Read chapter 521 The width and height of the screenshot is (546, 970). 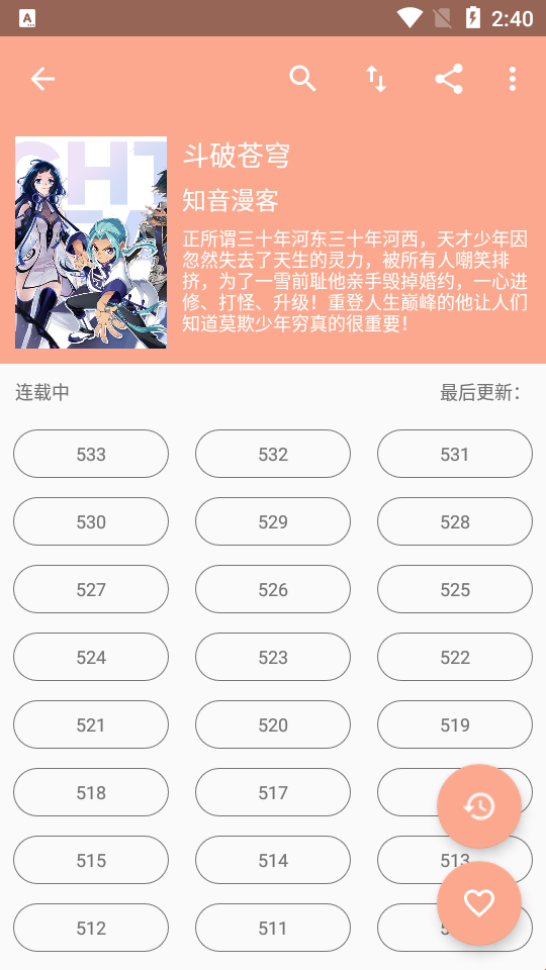[91, 724]
